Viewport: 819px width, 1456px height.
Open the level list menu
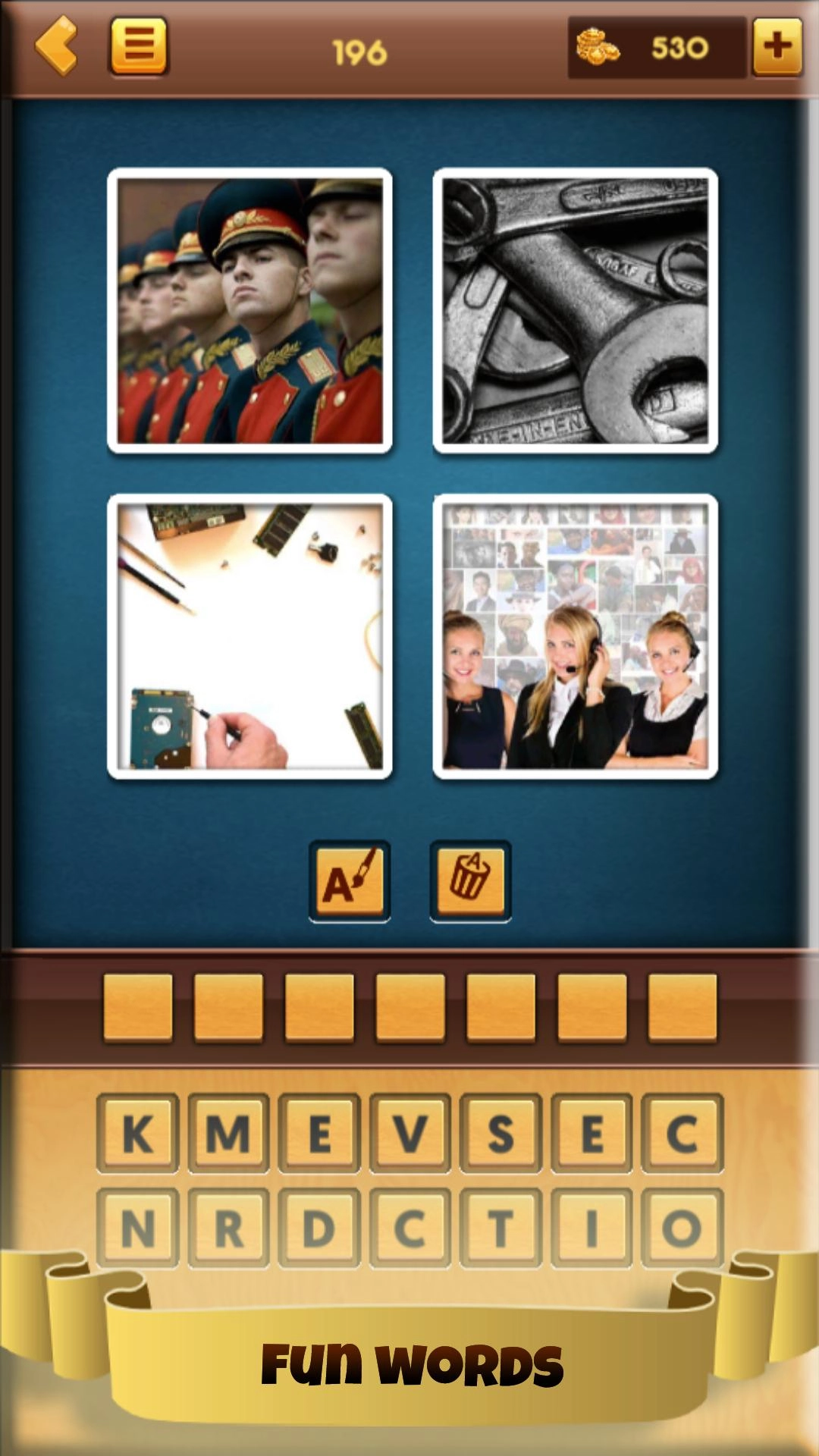[x=139, y=47]
